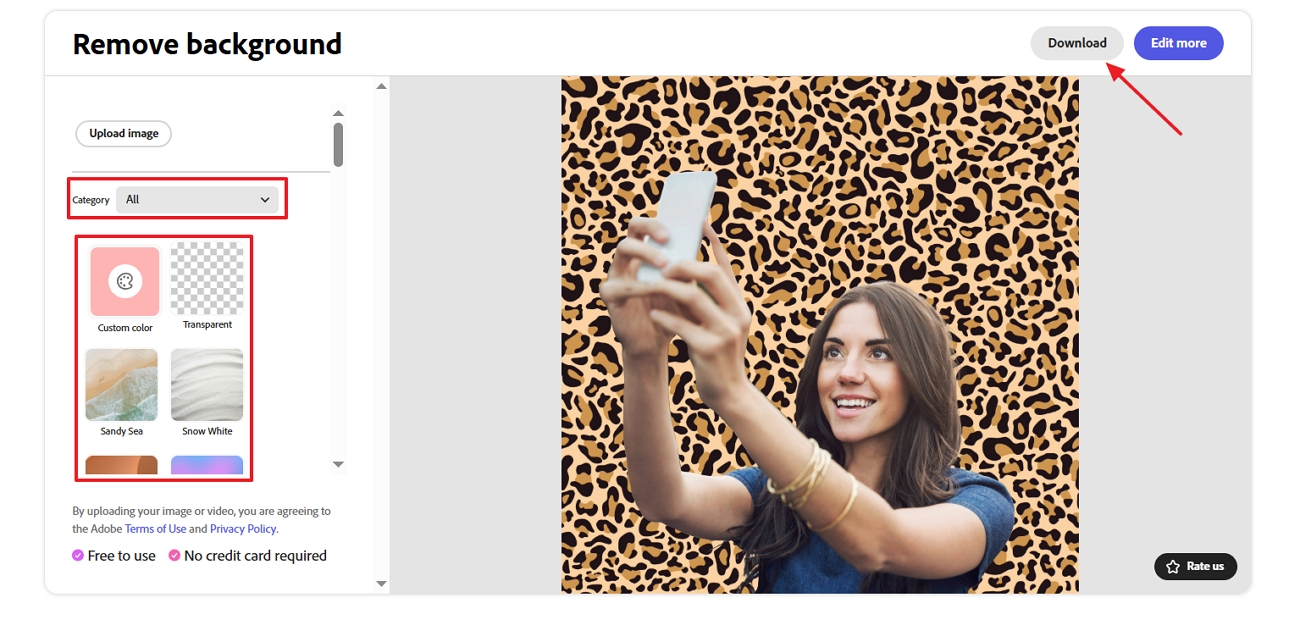Choose the Custom color background

(x=125, y=282)
